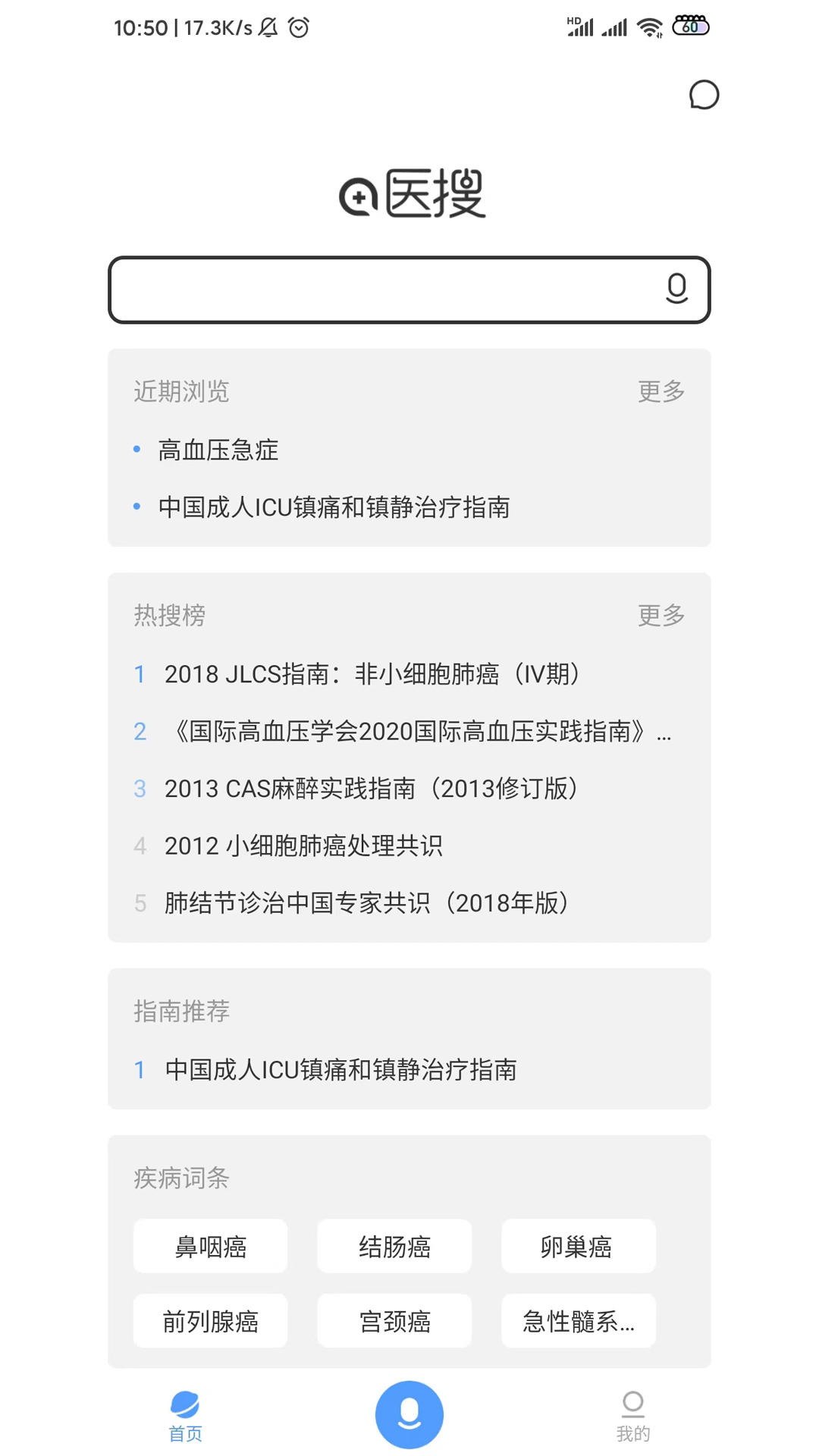This screenshot has width=819, height=1456.
Task: Click the 急性髓系 disease chip
Action: 578,1320
